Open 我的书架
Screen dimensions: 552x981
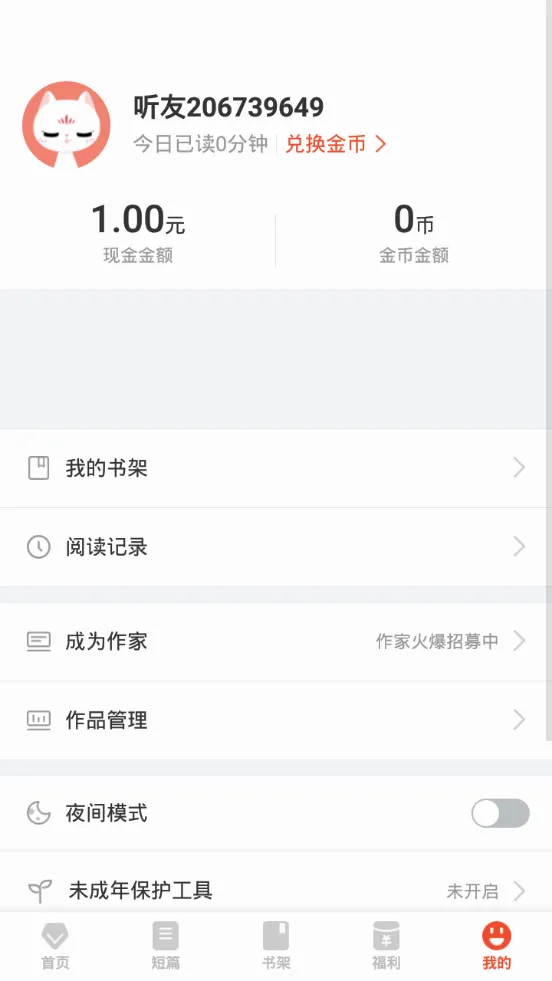[x=276, y=468]
